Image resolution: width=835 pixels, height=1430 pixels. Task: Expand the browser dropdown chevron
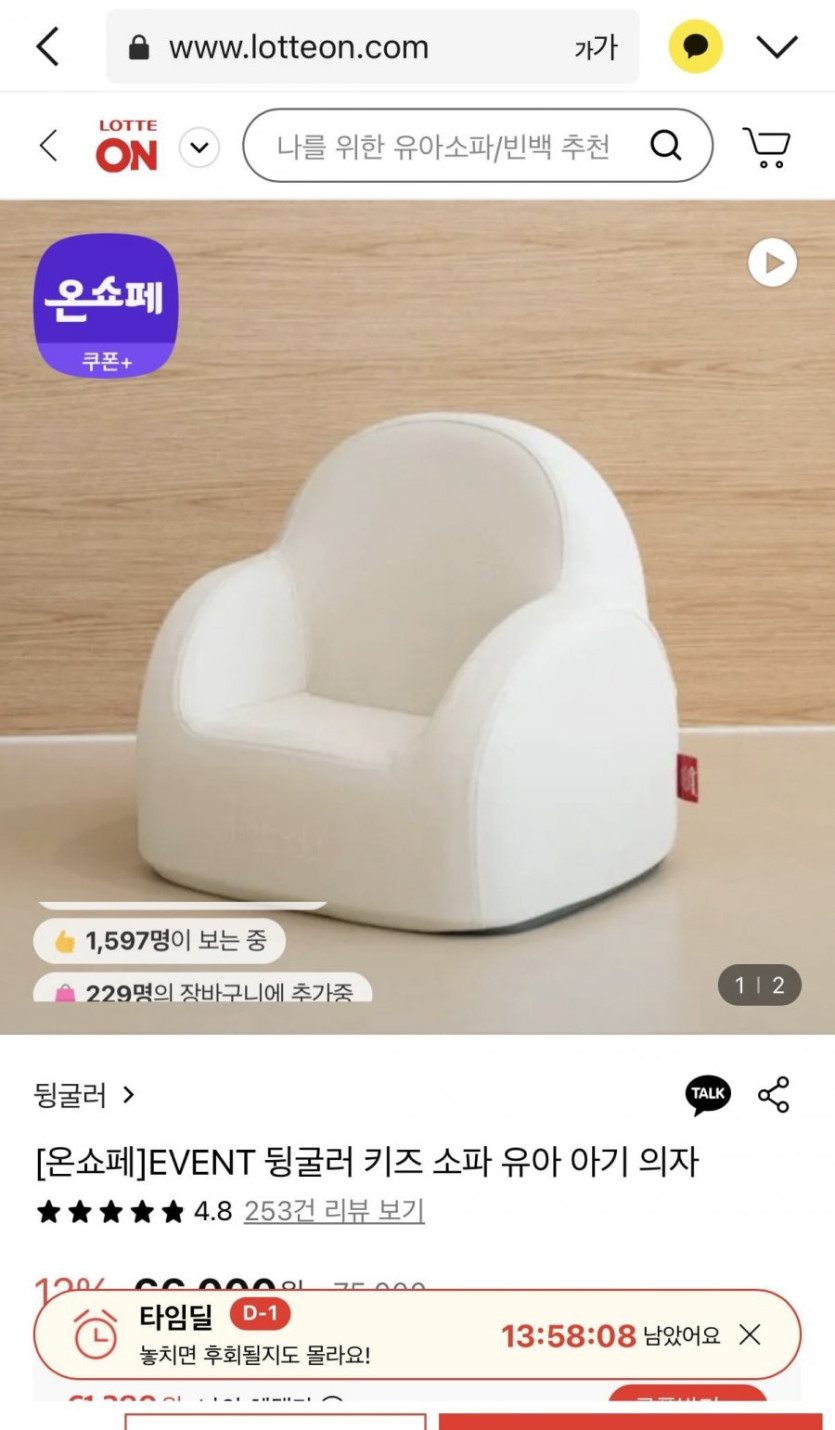[x=776, y=47]
